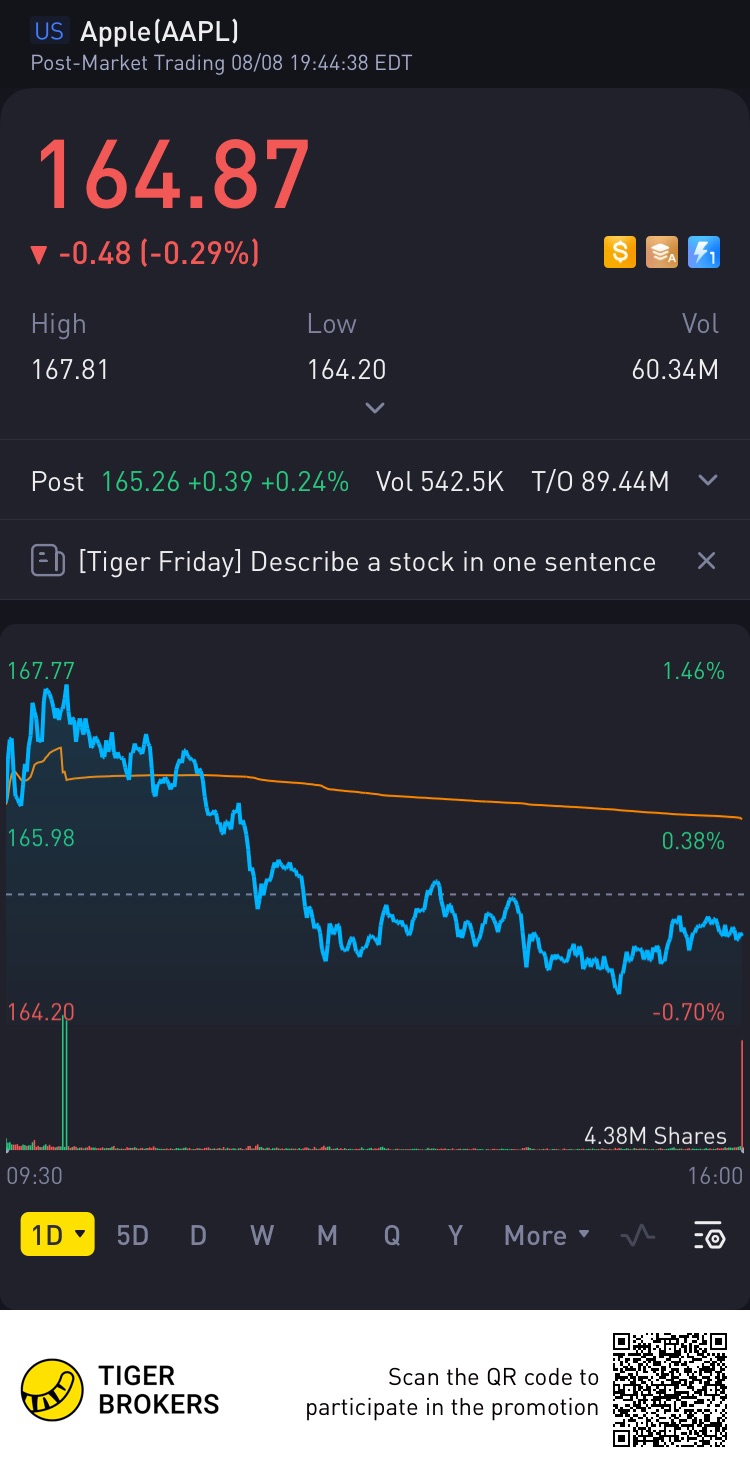Dismiss the Tiger Friday banner
This screenshot has width=750, height=1470.
click(x=706, y=561)
